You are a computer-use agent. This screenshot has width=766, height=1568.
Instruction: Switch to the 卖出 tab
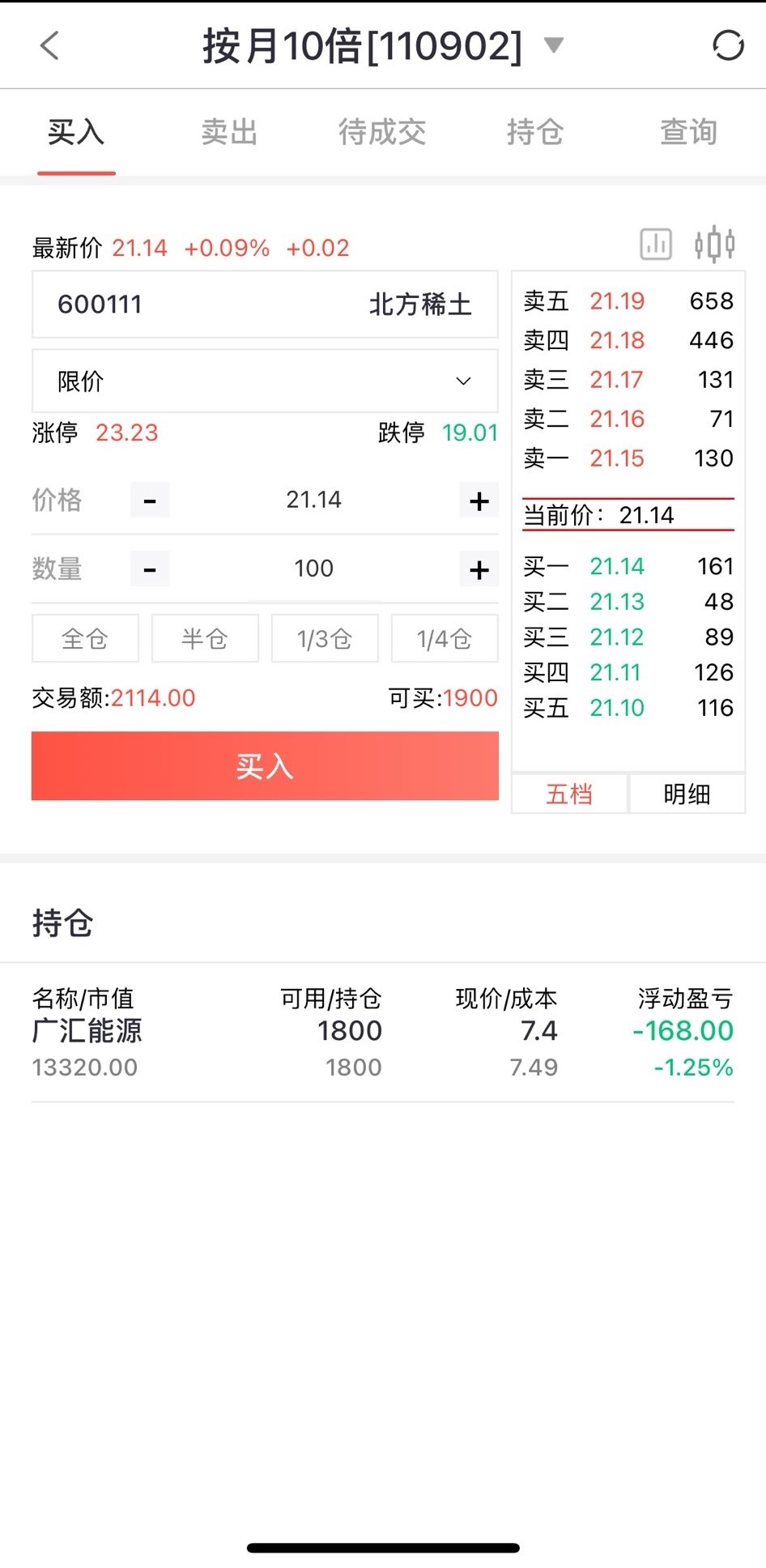coord(229,132)
